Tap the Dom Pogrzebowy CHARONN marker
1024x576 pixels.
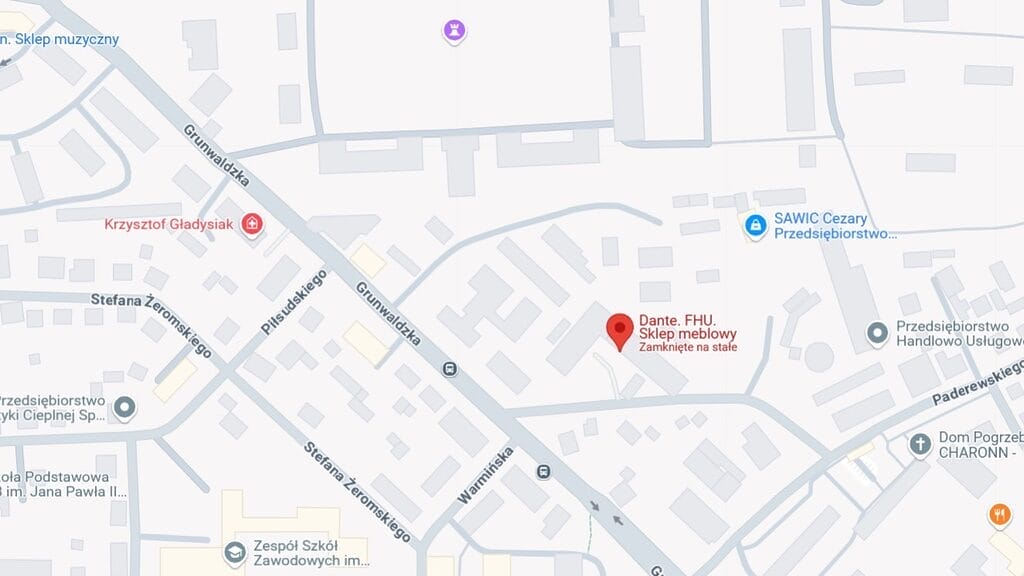point(921,444)
